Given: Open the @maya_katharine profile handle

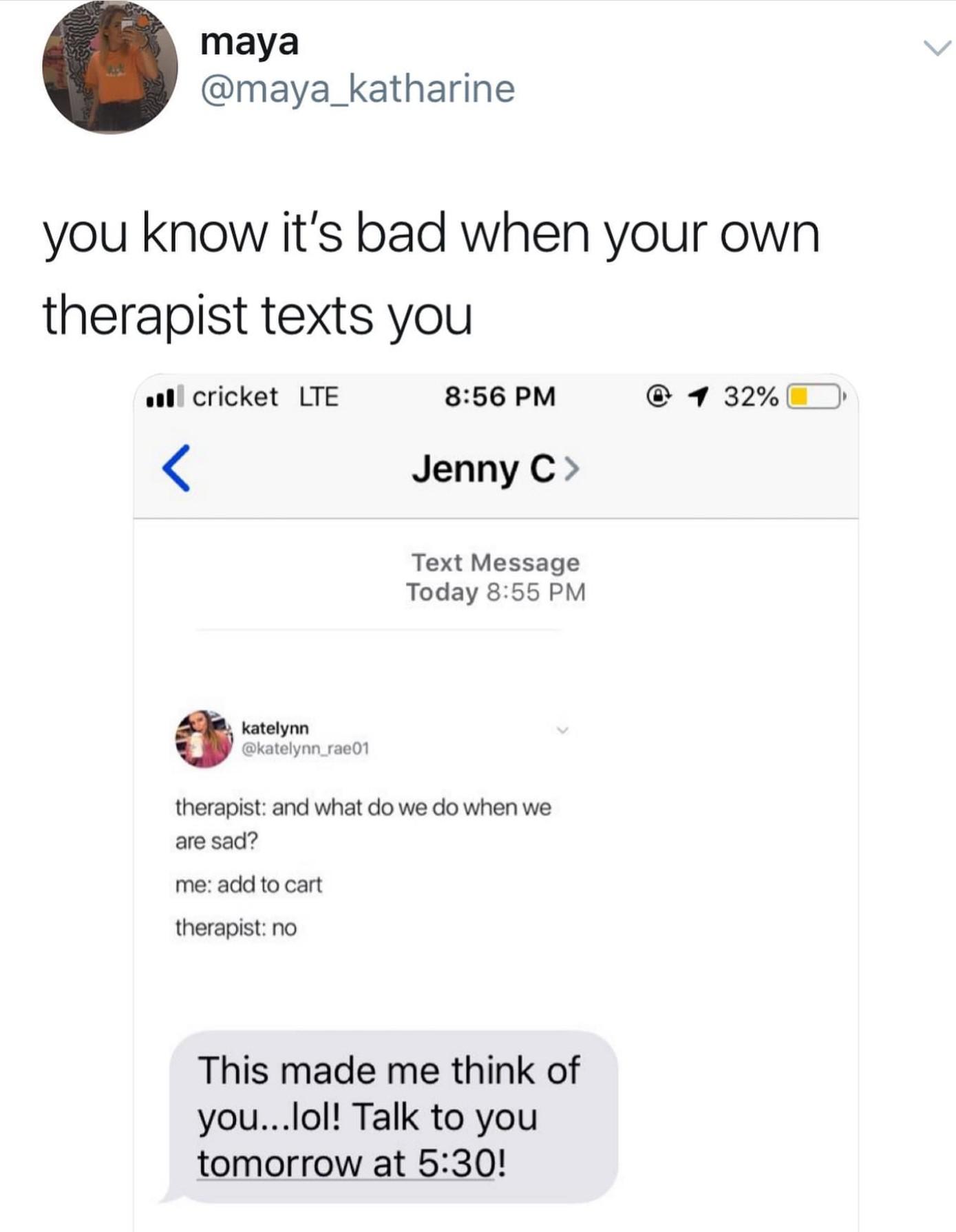Looking at the screenshot, I should 357,89.
